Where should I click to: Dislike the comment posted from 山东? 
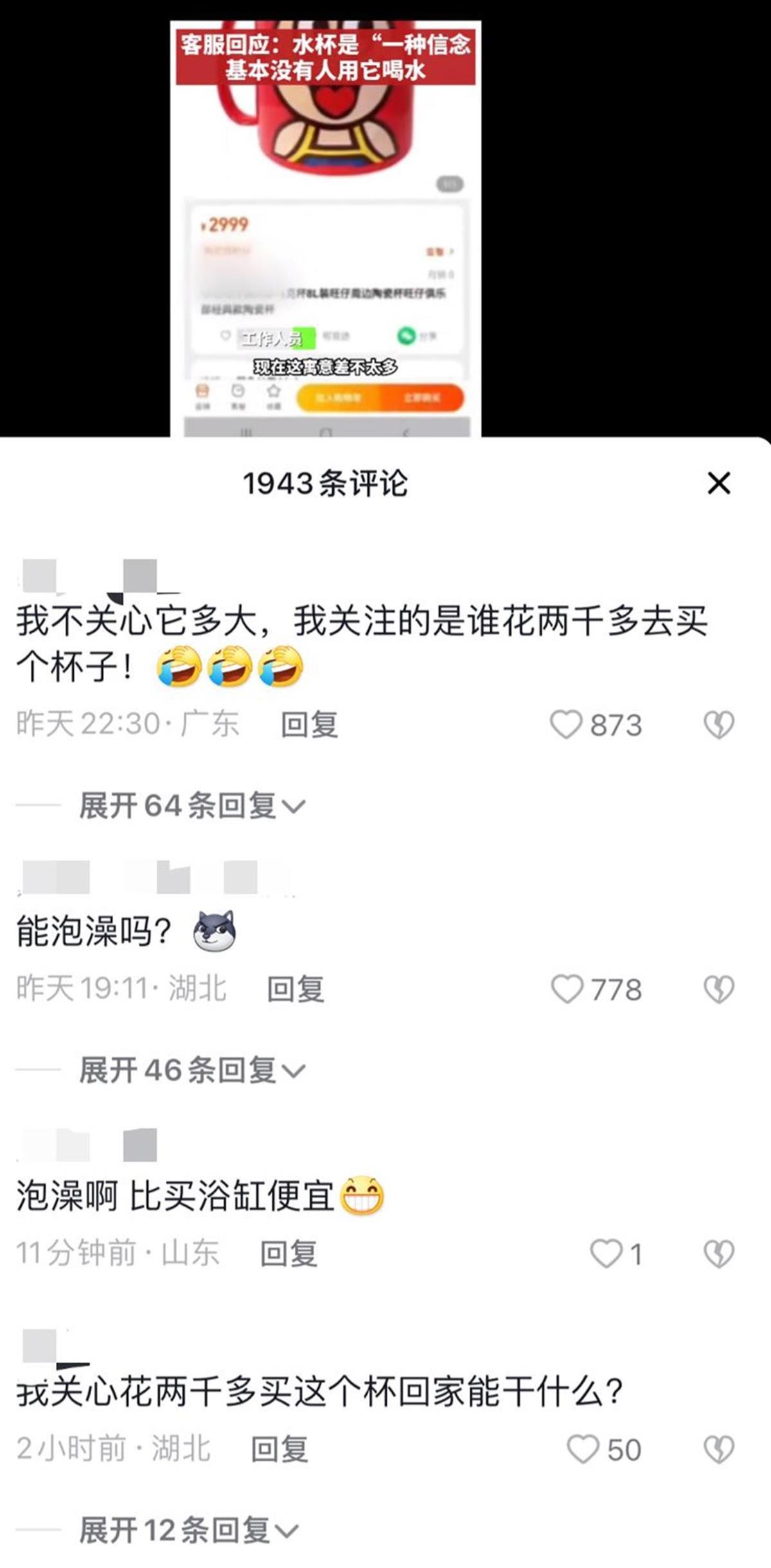718,1253
